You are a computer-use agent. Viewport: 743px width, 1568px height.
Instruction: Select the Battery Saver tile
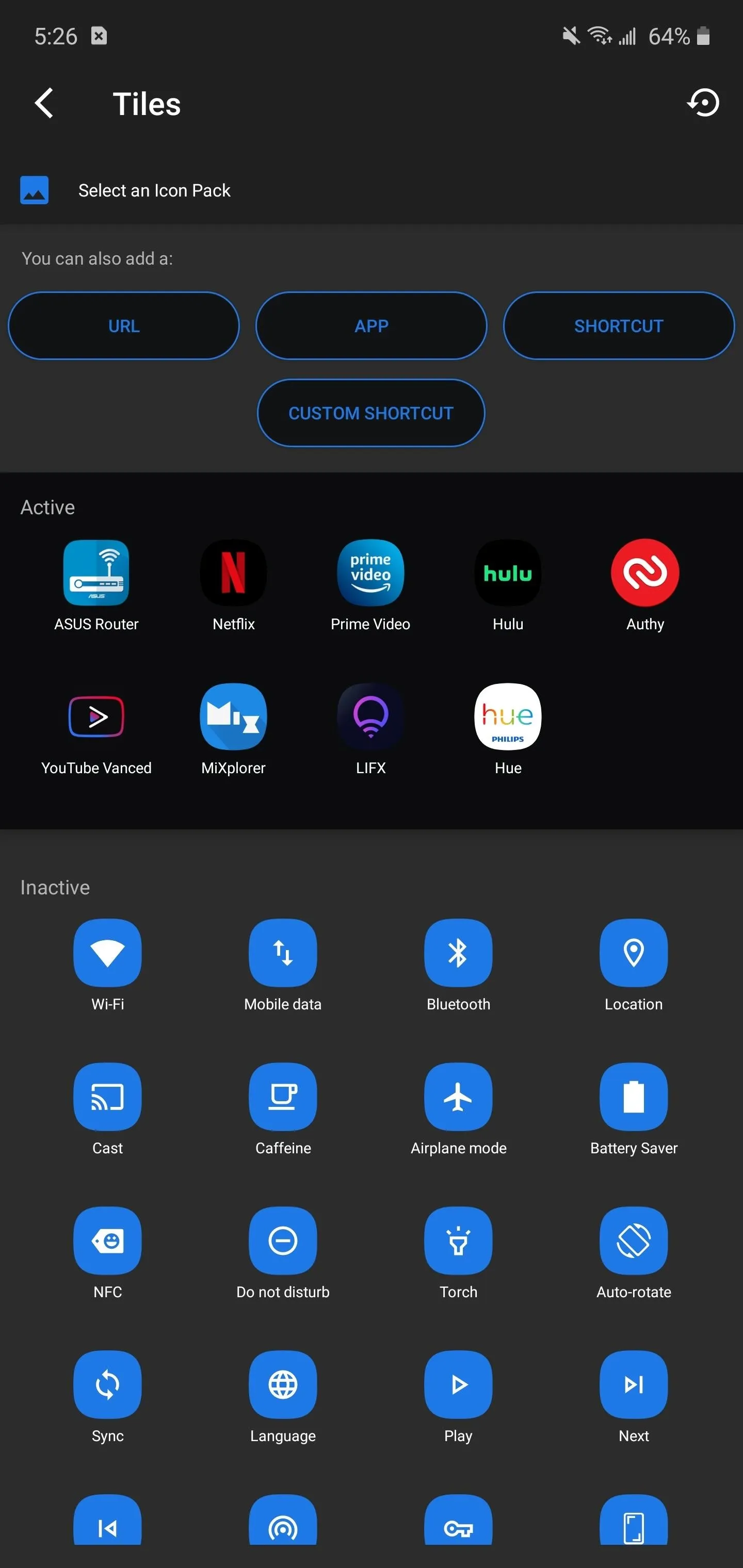pyautogui.click(x=634, y=1109)
